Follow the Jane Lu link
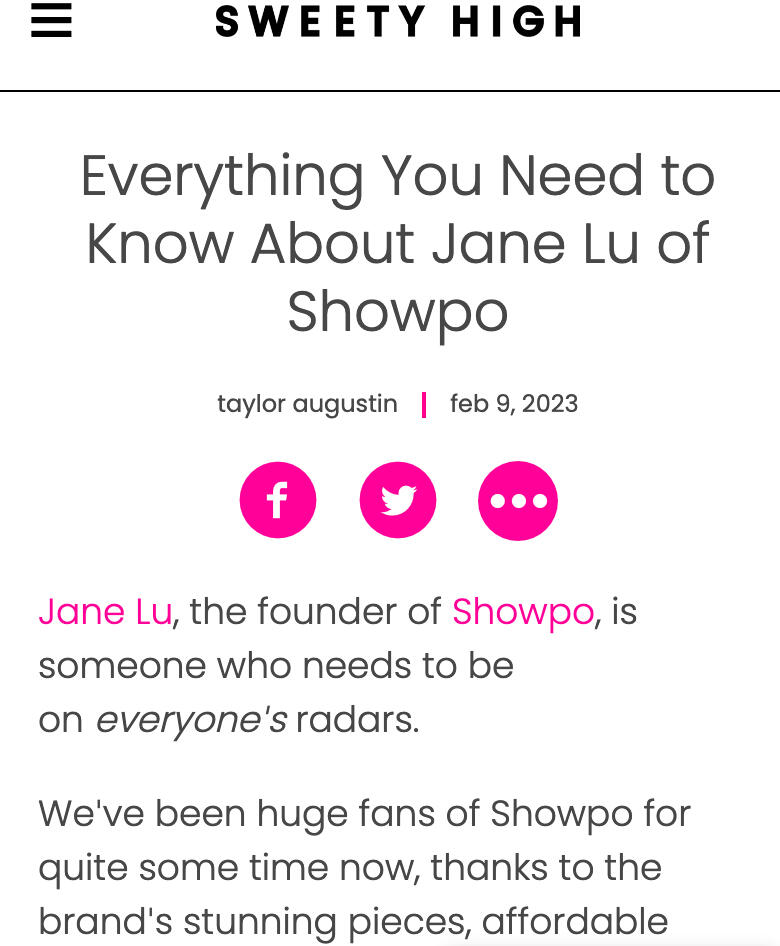The width and height of the screenshot is (780, 946). 105,611
